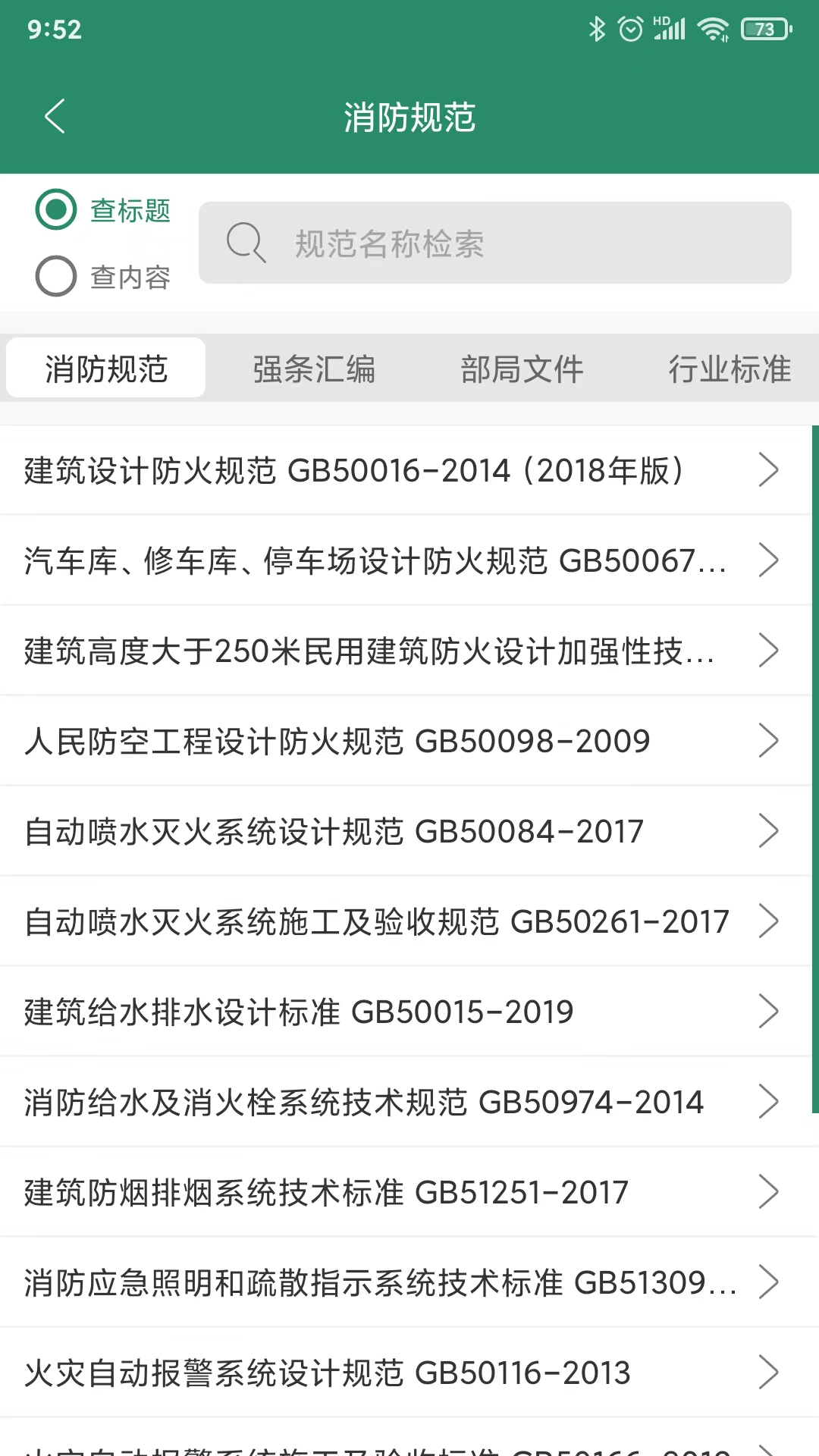Tap the alarm clock status icon
Image resolution: width=819 pixels, height=1456 pixels.
[x=631, y=27]
